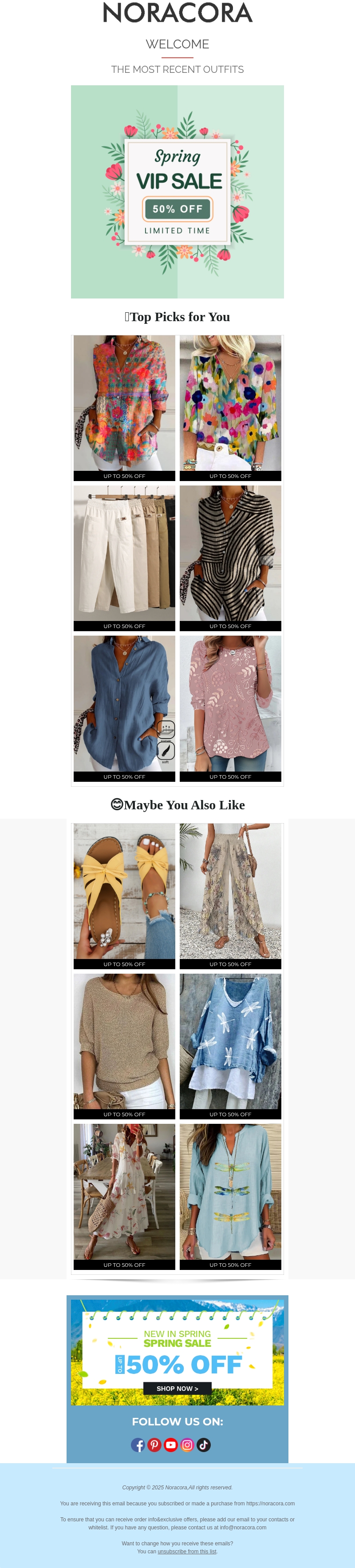Open Noracora's TikTok page
Image resolution: width=355 pixels, height=1568 pixels.
(x=204, y=1445)
